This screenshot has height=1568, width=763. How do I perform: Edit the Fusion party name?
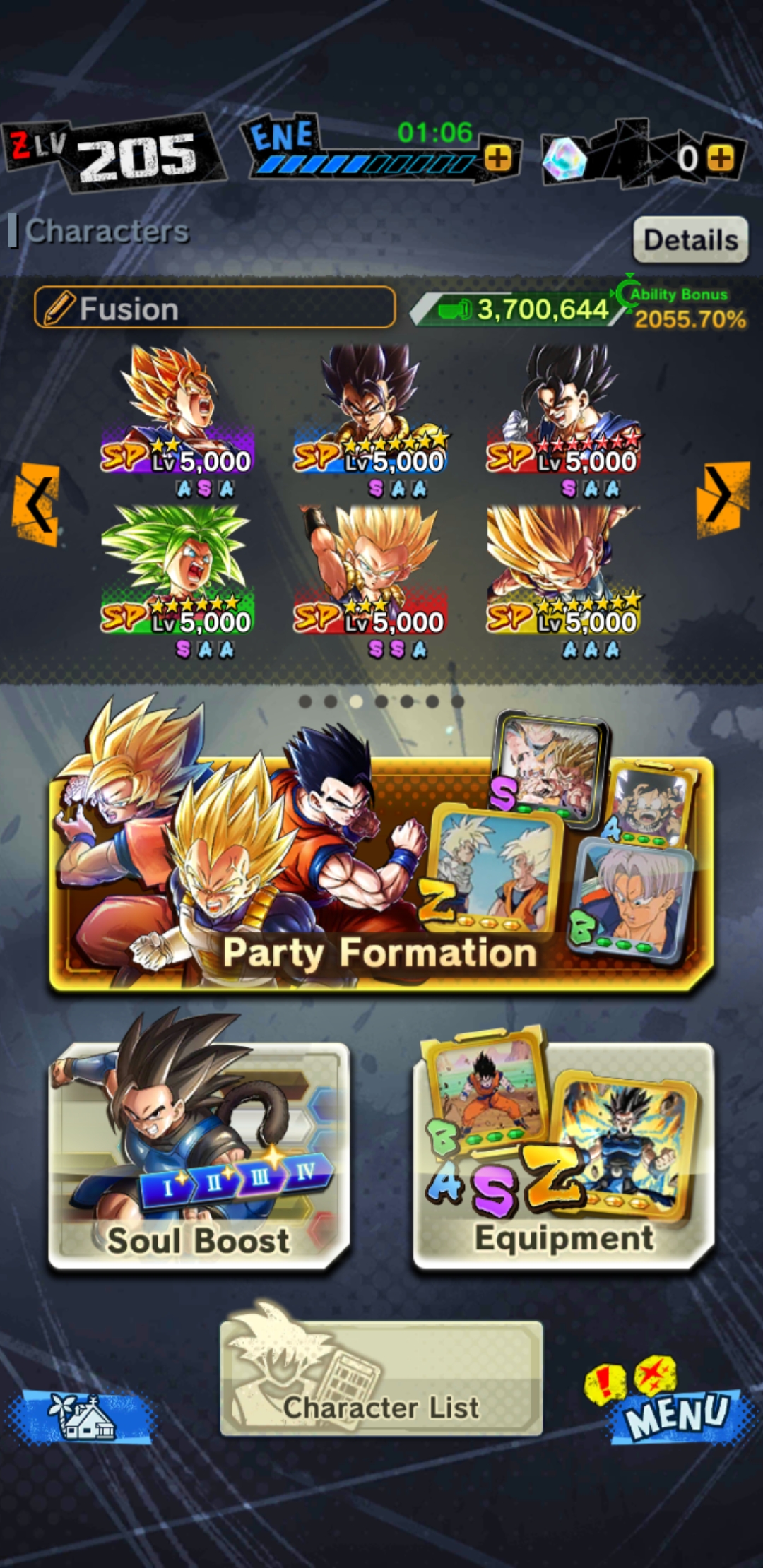(x=215, y=308)
